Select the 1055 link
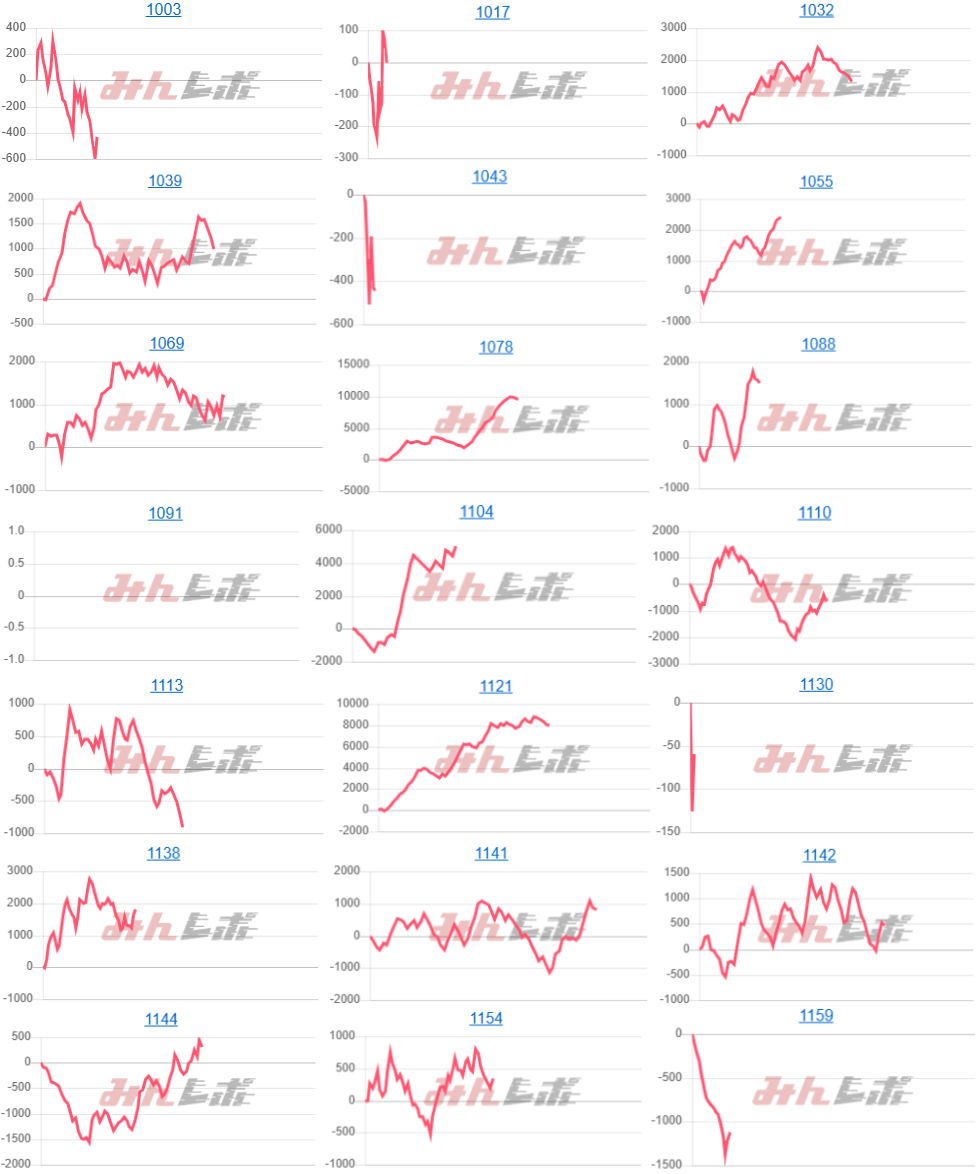The width and height of the screenshot is (979, 1174). [x=817, y=182]
